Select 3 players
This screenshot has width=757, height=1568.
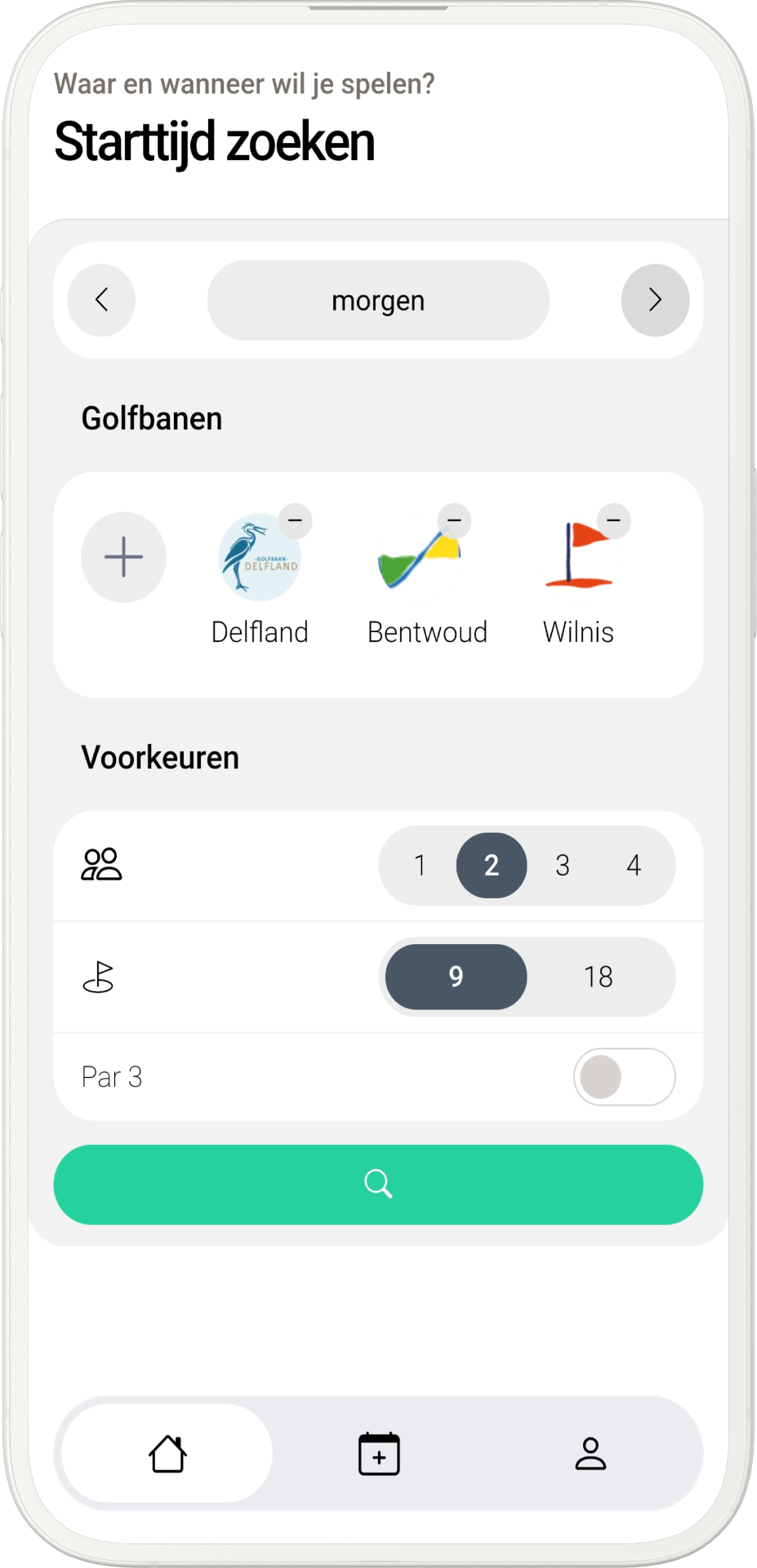pos(563,865)
